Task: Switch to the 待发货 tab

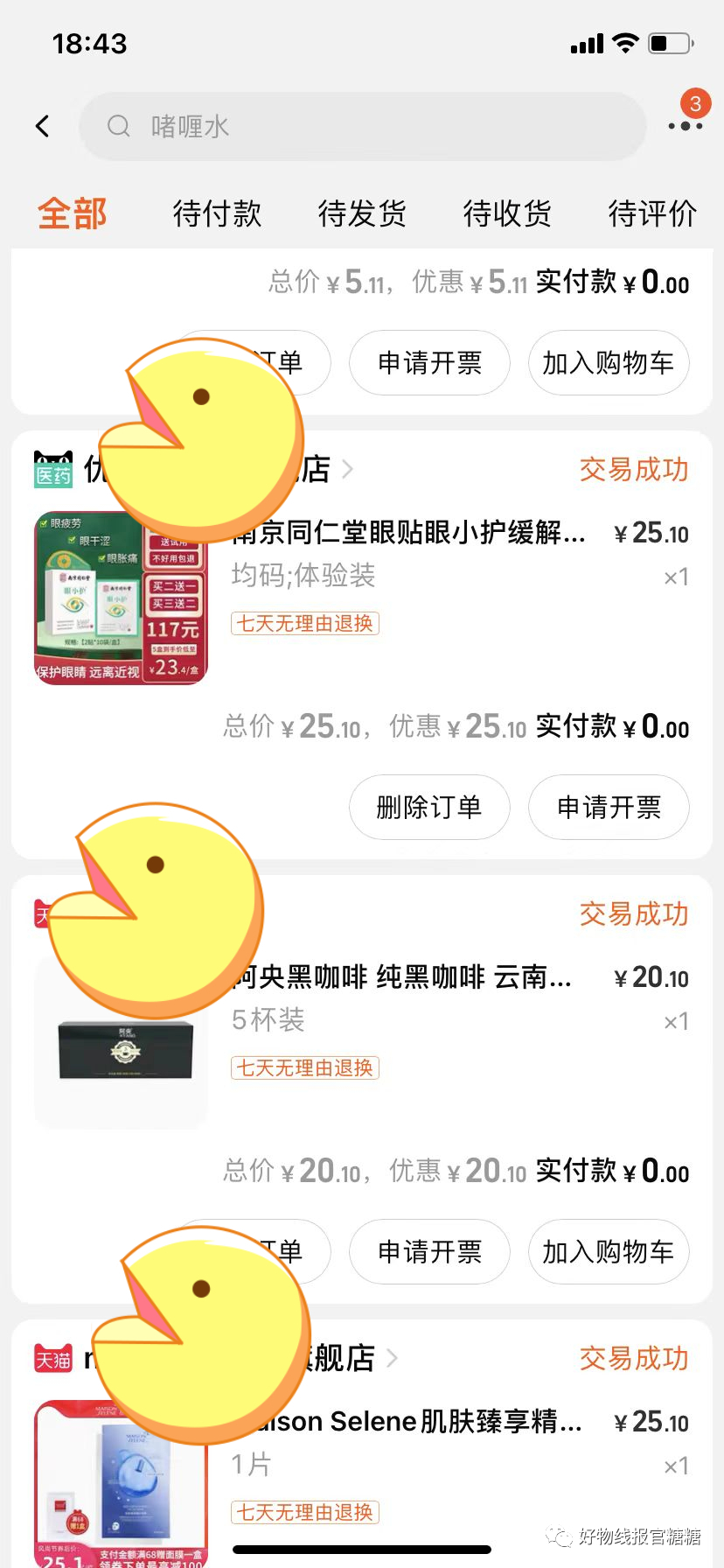Action: 362,213
